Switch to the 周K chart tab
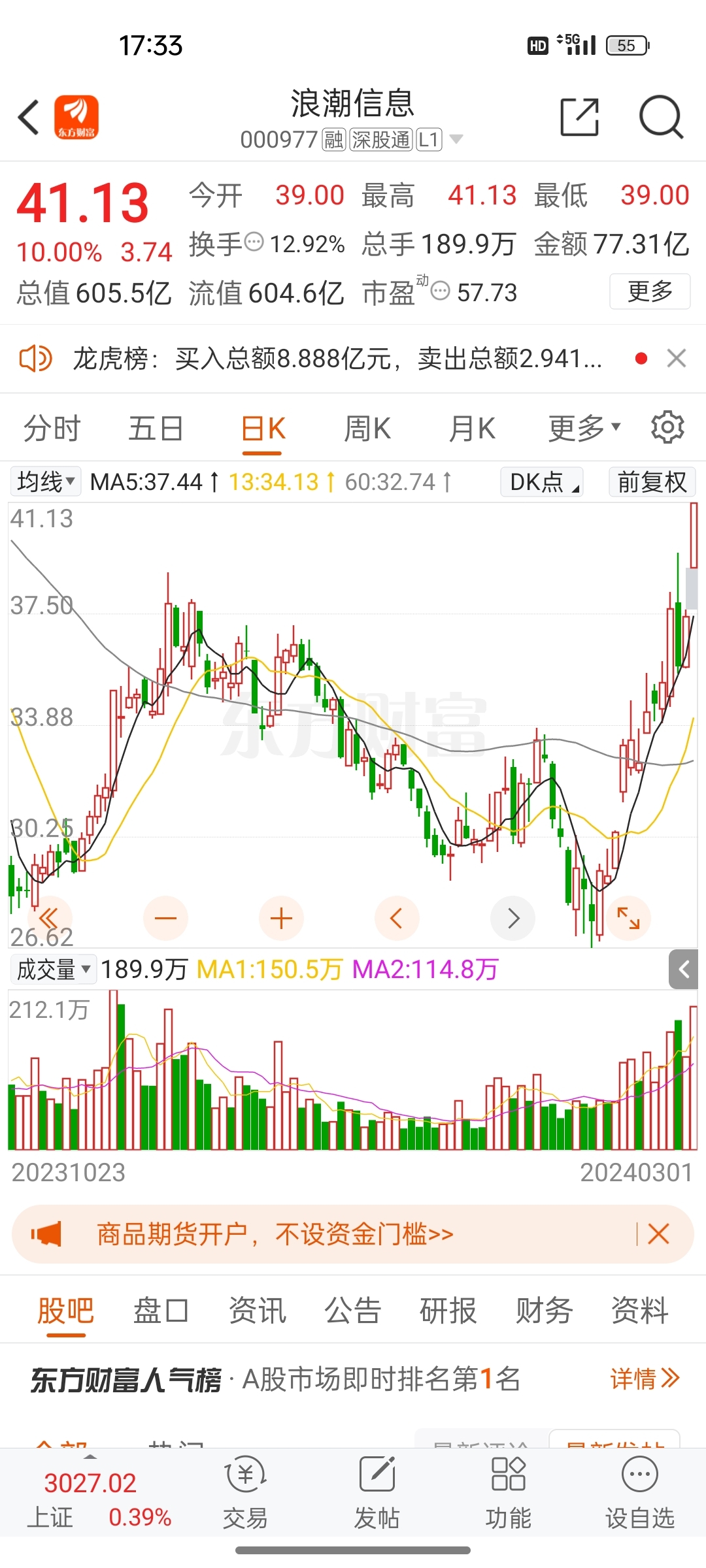 pyautogui.click(x=367, y=427)
